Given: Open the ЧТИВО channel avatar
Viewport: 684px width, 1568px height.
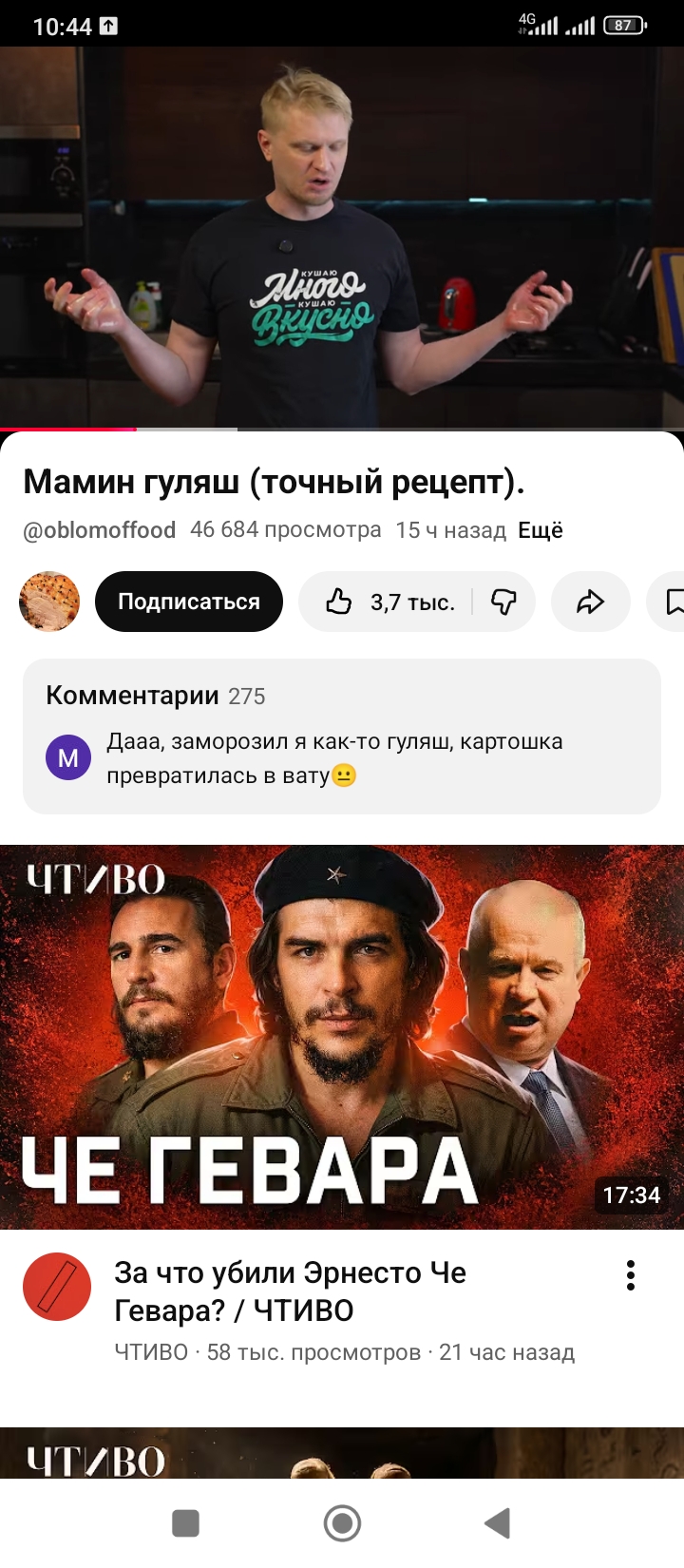Looking at the screenshot, I should tap(57, 1287).
